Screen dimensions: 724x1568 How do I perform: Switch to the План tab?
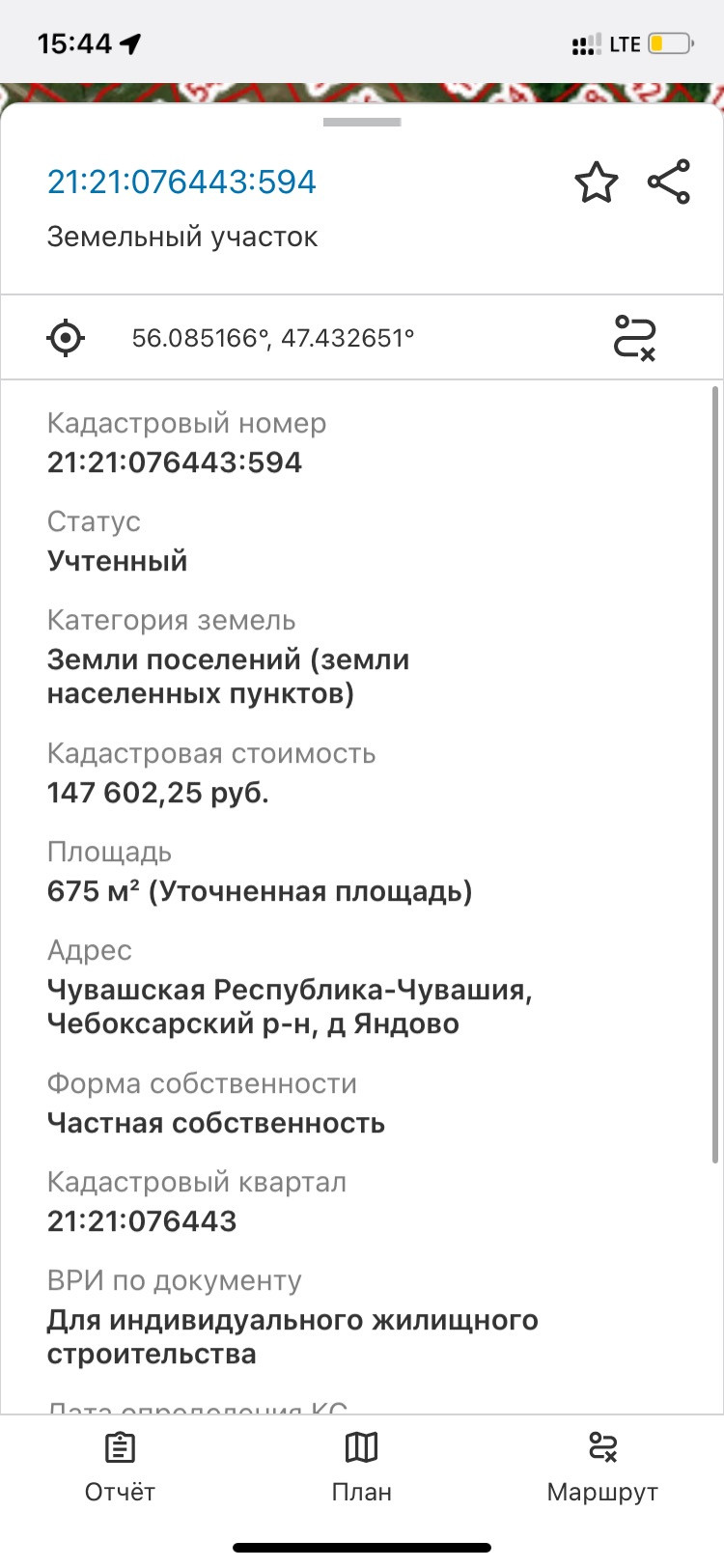[x=362, y=1468]
